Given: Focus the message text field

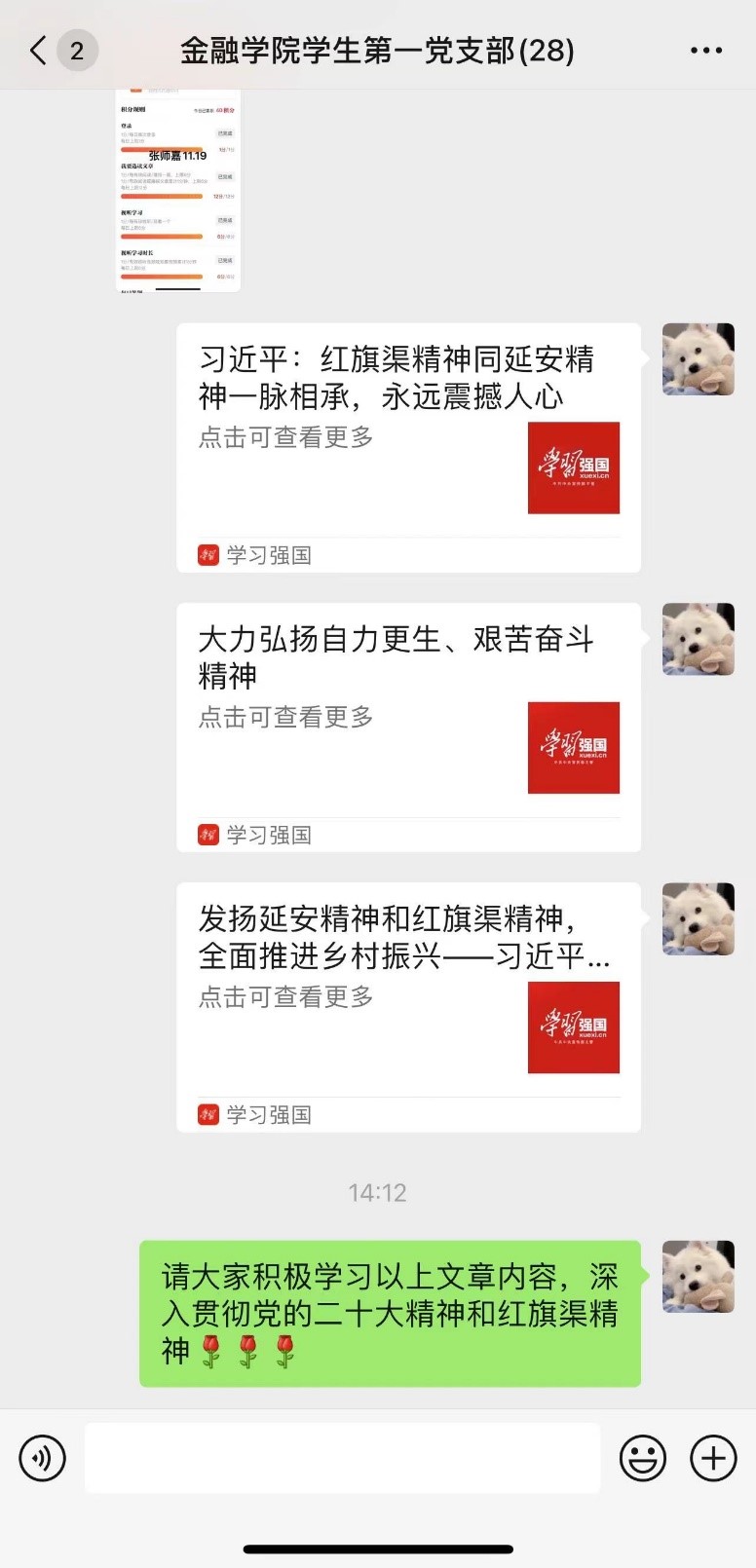Looking at the screenshot, I should pyautogui.click(x=342, y=1458).
